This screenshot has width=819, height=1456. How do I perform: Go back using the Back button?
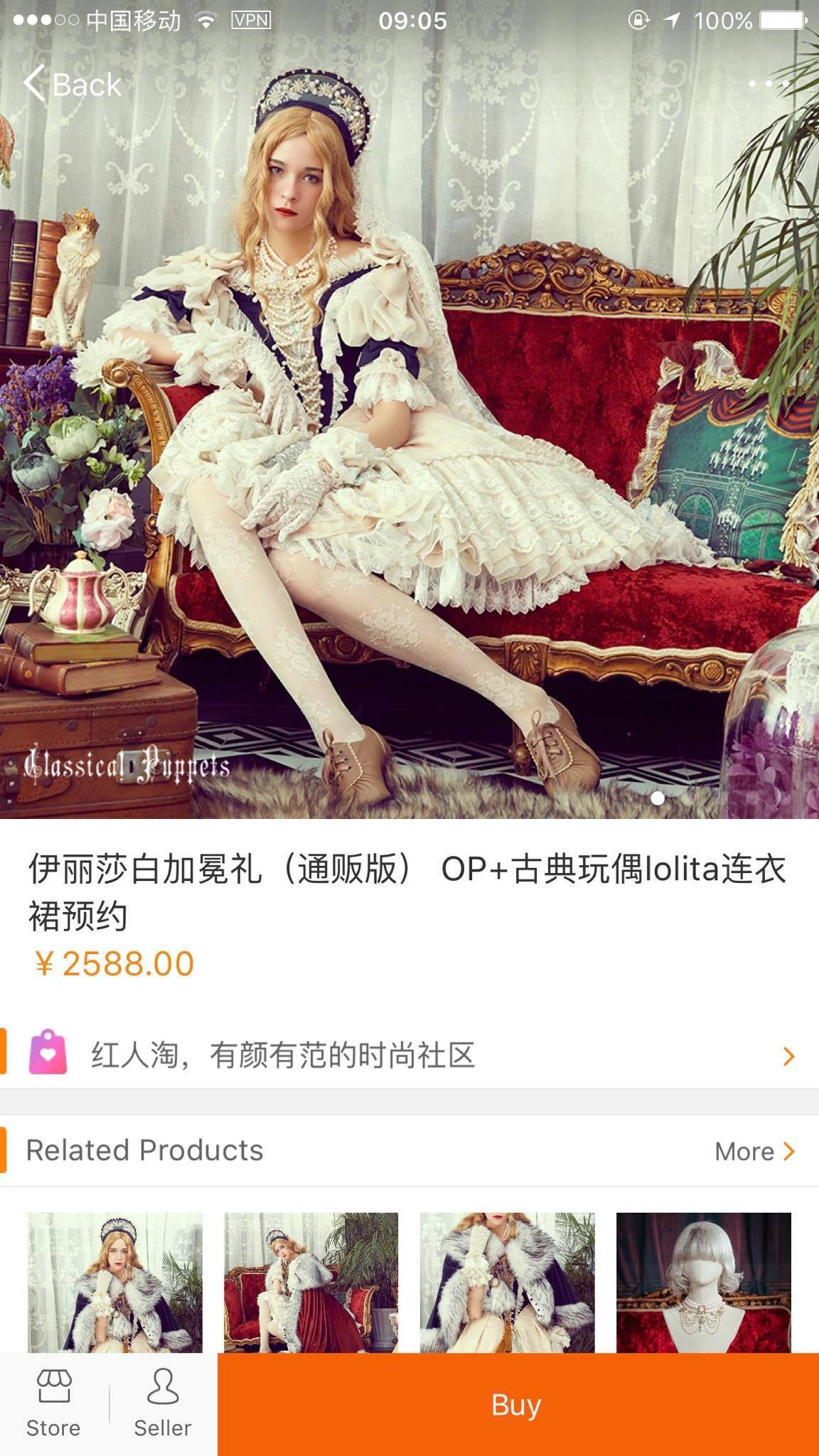(73, 84)
